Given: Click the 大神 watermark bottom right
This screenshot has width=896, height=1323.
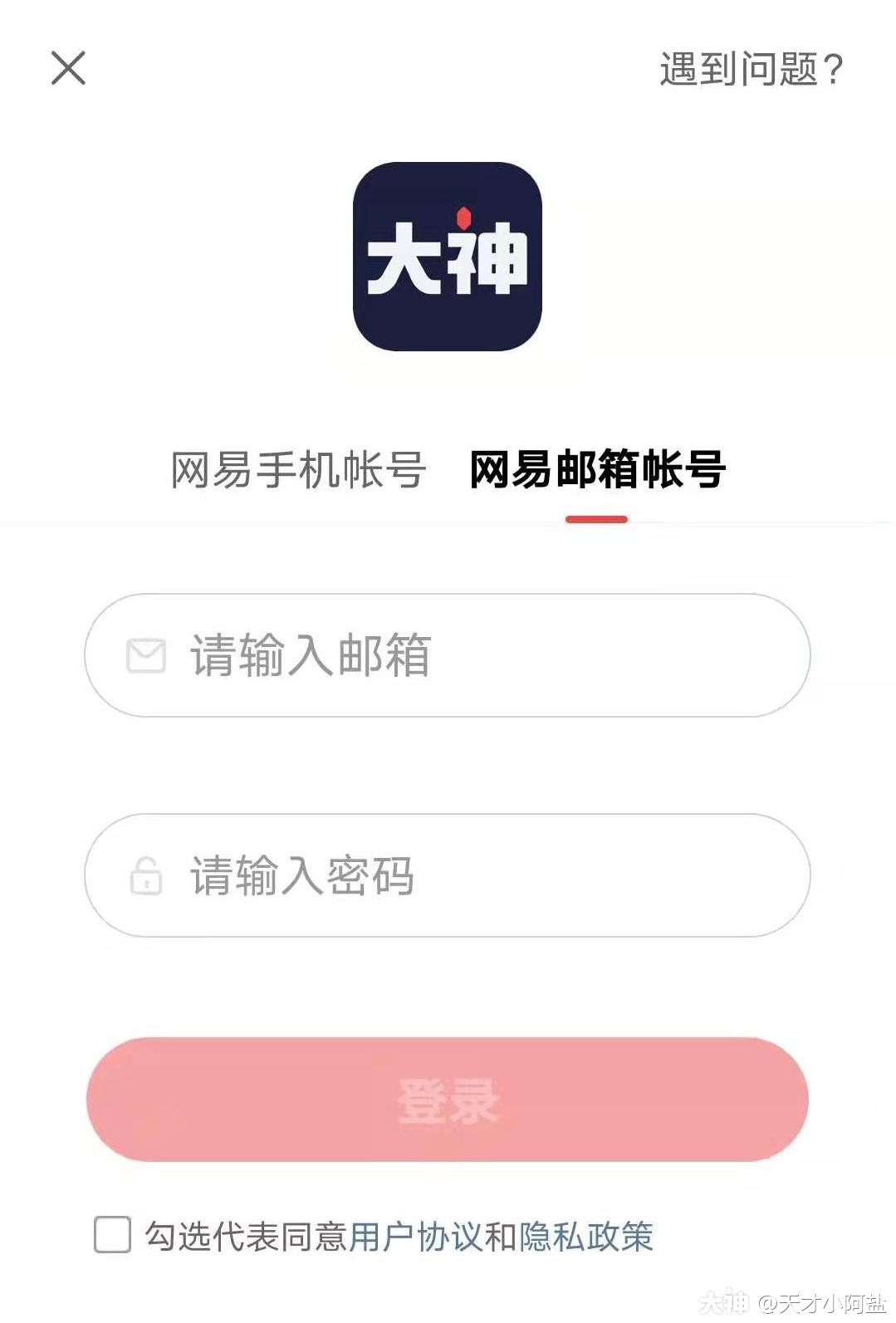Looking at the screenshot, I should coord(724,1301).
